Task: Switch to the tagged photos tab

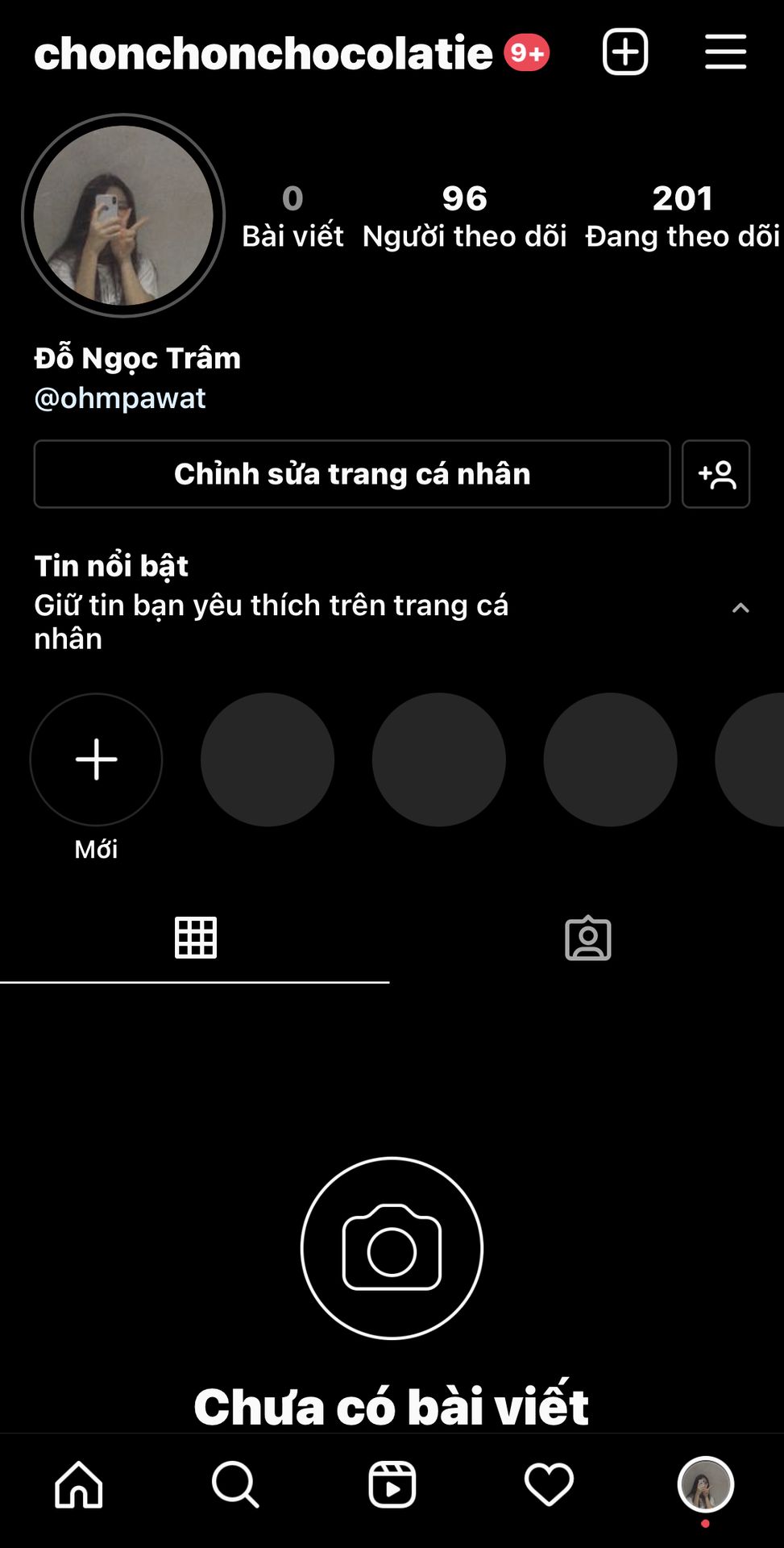Action: tap(588, 938)
